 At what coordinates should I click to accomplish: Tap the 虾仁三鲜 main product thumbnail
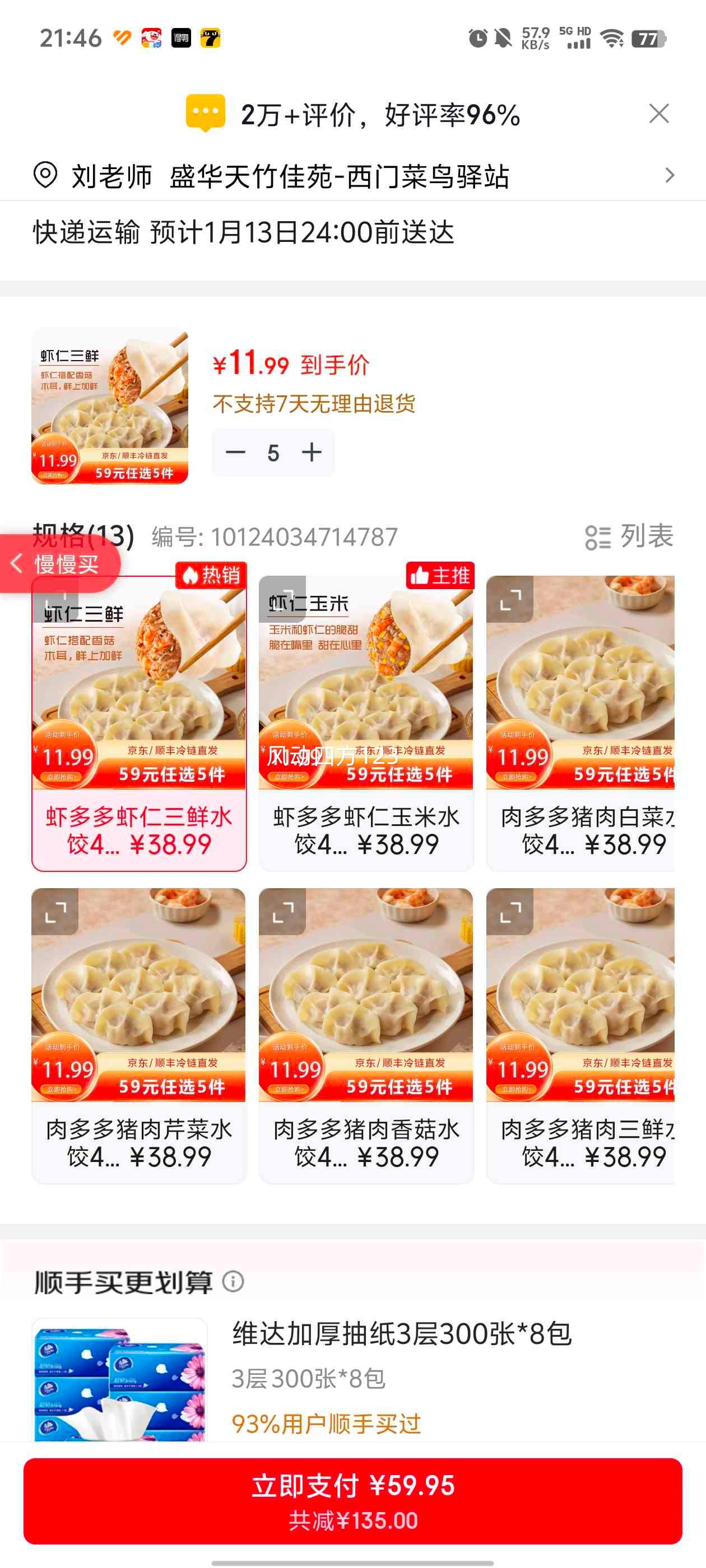point(110,407)
